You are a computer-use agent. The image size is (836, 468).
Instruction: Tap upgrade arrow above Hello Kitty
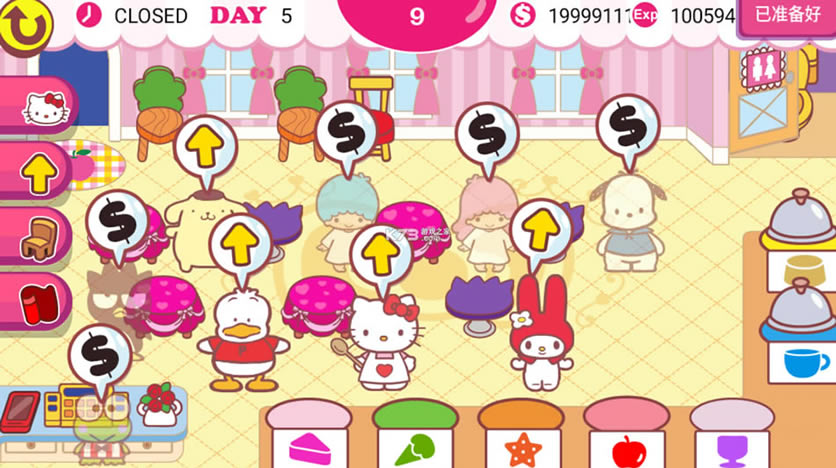[381, 255]
